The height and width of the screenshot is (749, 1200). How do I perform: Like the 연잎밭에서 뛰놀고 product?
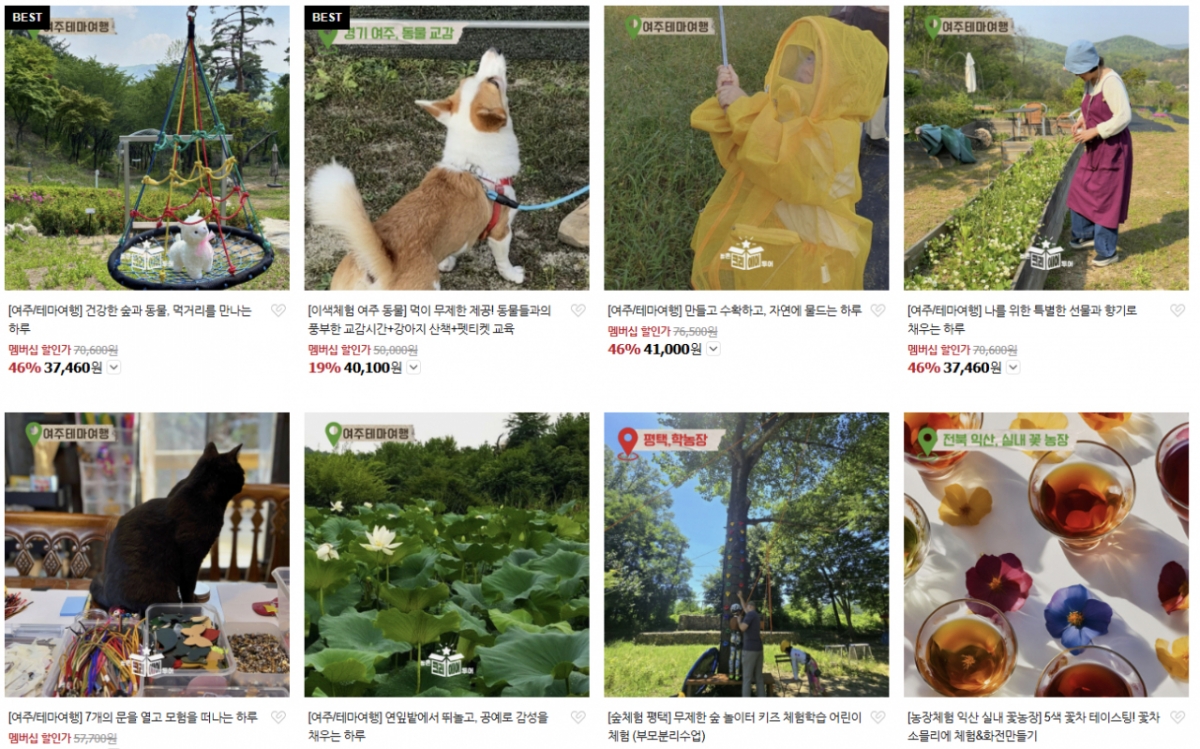(578, 717)
